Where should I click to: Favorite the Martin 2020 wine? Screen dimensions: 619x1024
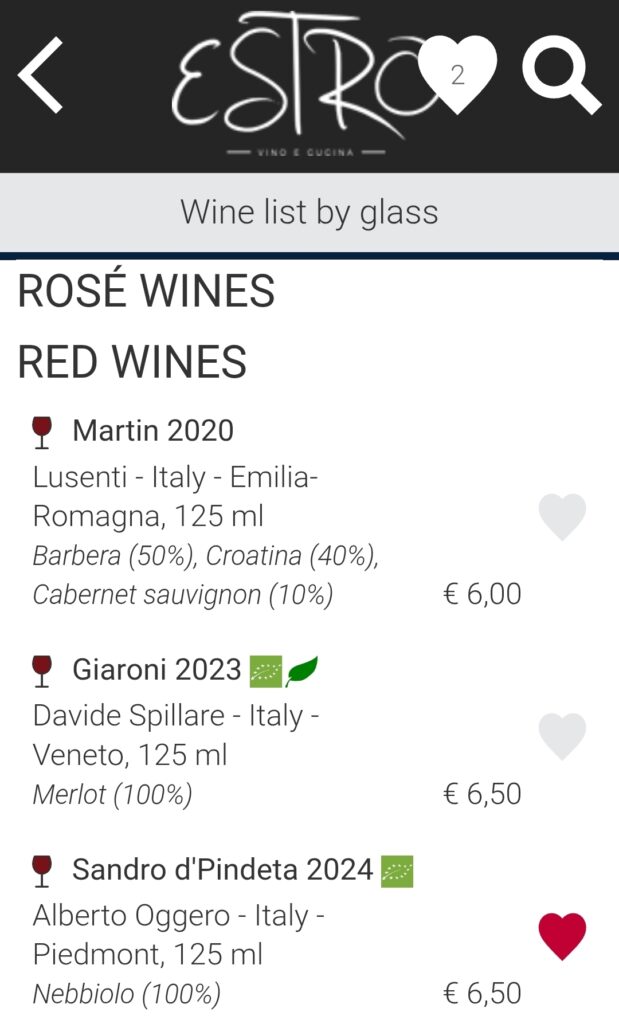tap(562, 516)
